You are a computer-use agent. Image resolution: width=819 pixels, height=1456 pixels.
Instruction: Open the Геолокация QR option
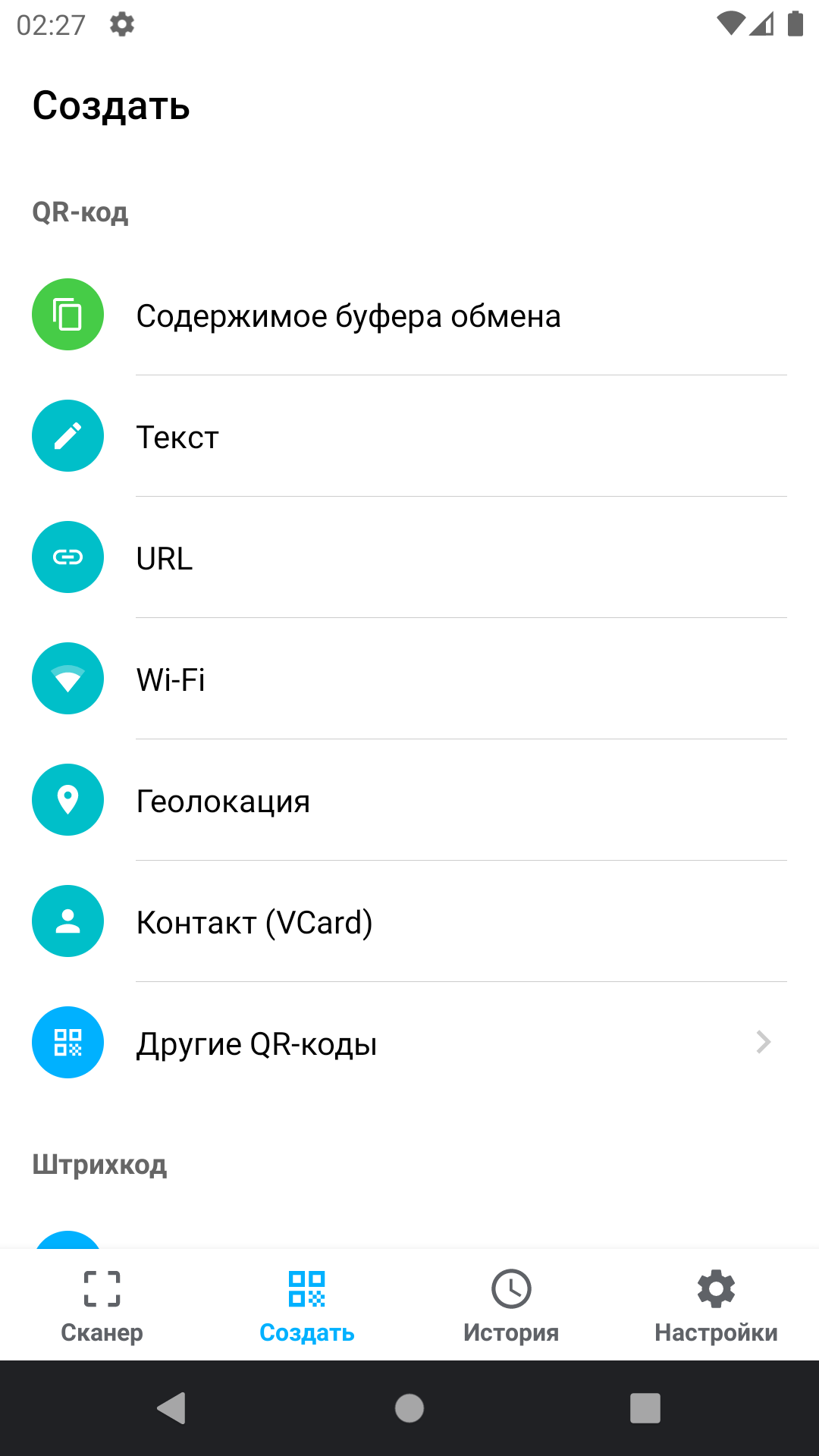pos(223,801)
